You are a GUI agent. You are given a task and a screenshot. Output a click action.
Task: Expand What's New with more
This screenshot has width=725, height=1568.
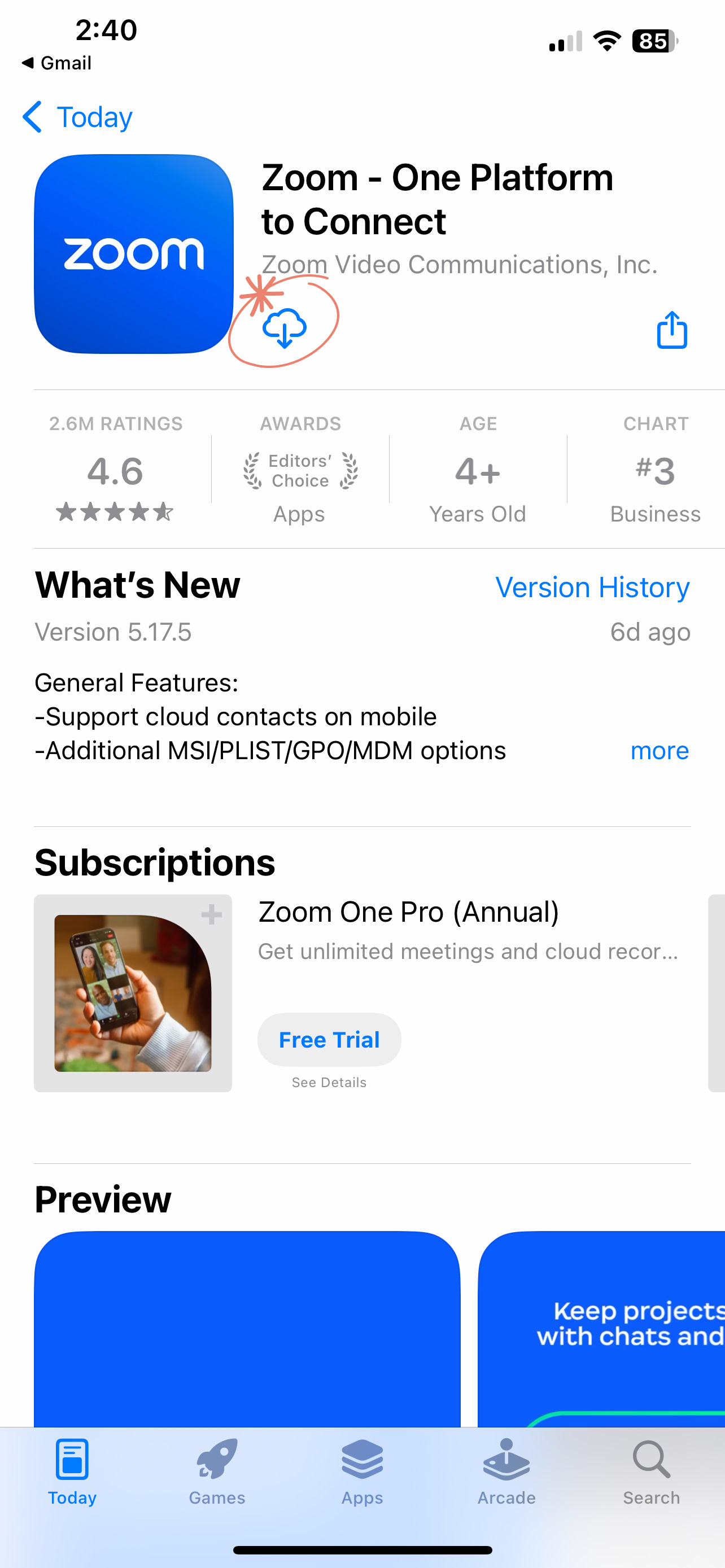660,751
